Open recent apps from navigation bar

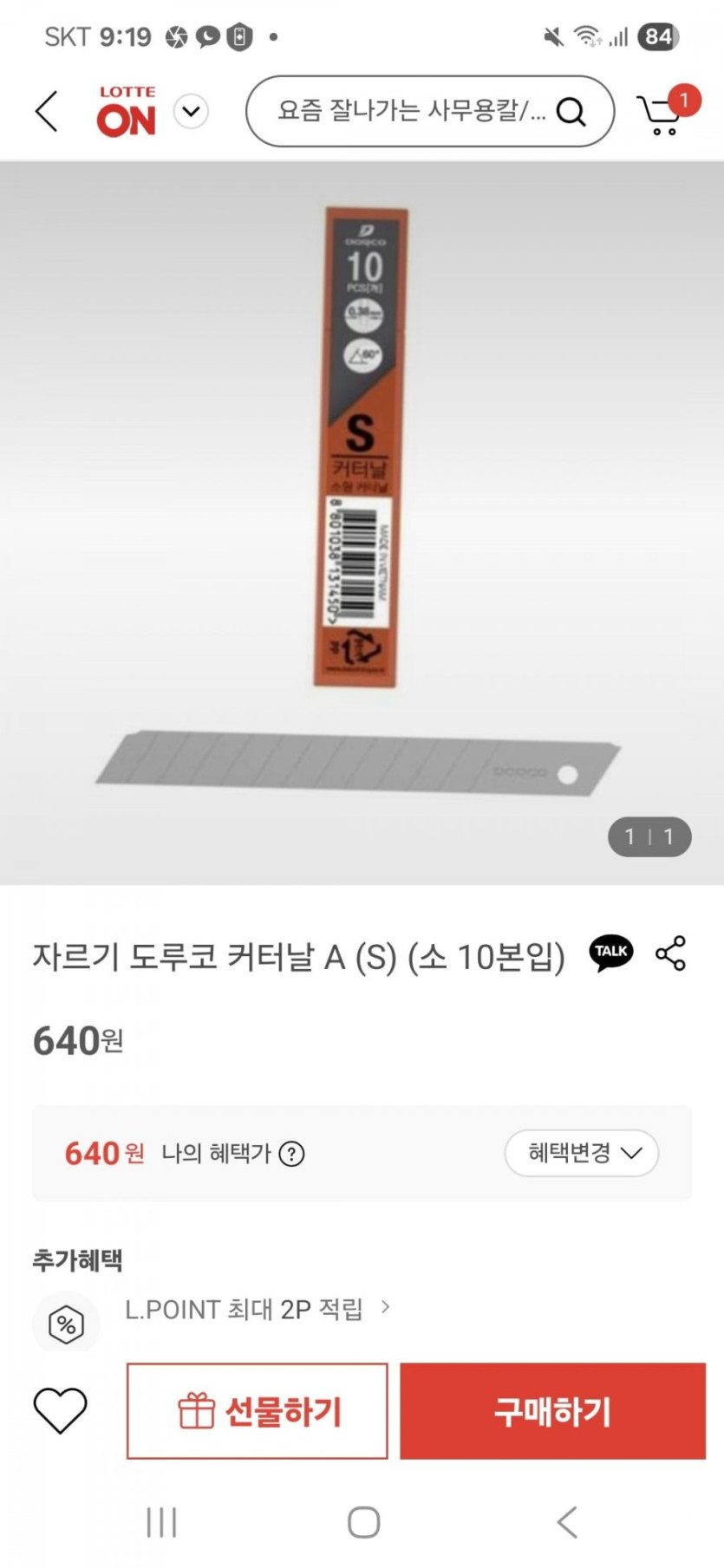[x=161, y=1522]
